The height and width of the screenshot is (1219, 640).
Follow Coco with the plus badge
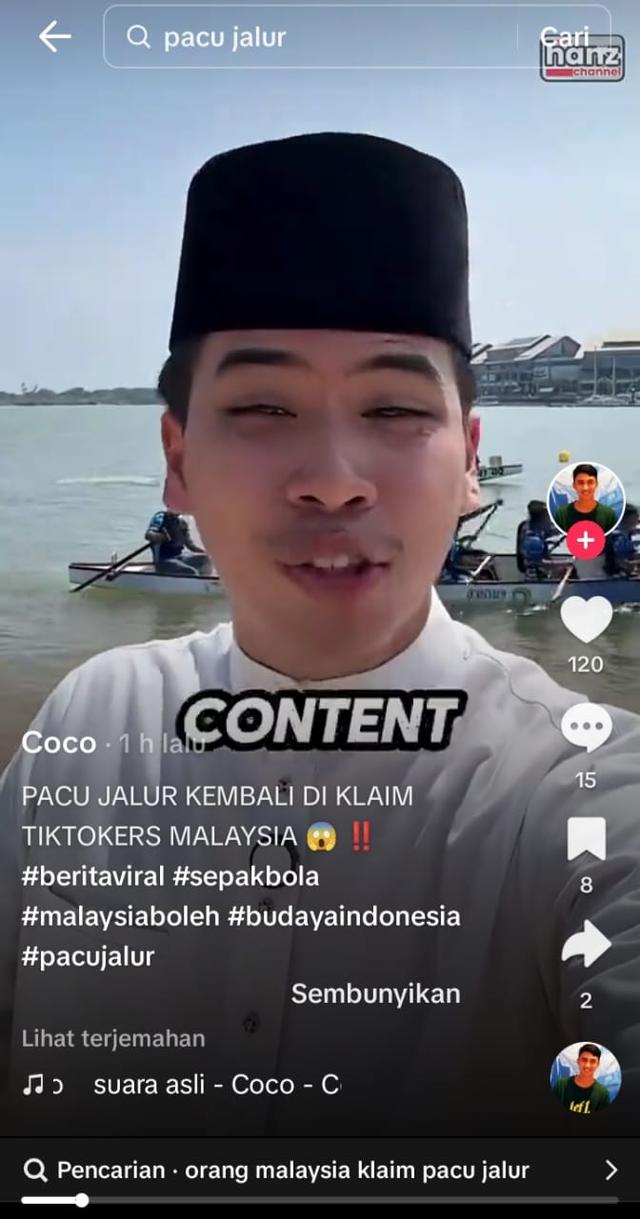585,541
